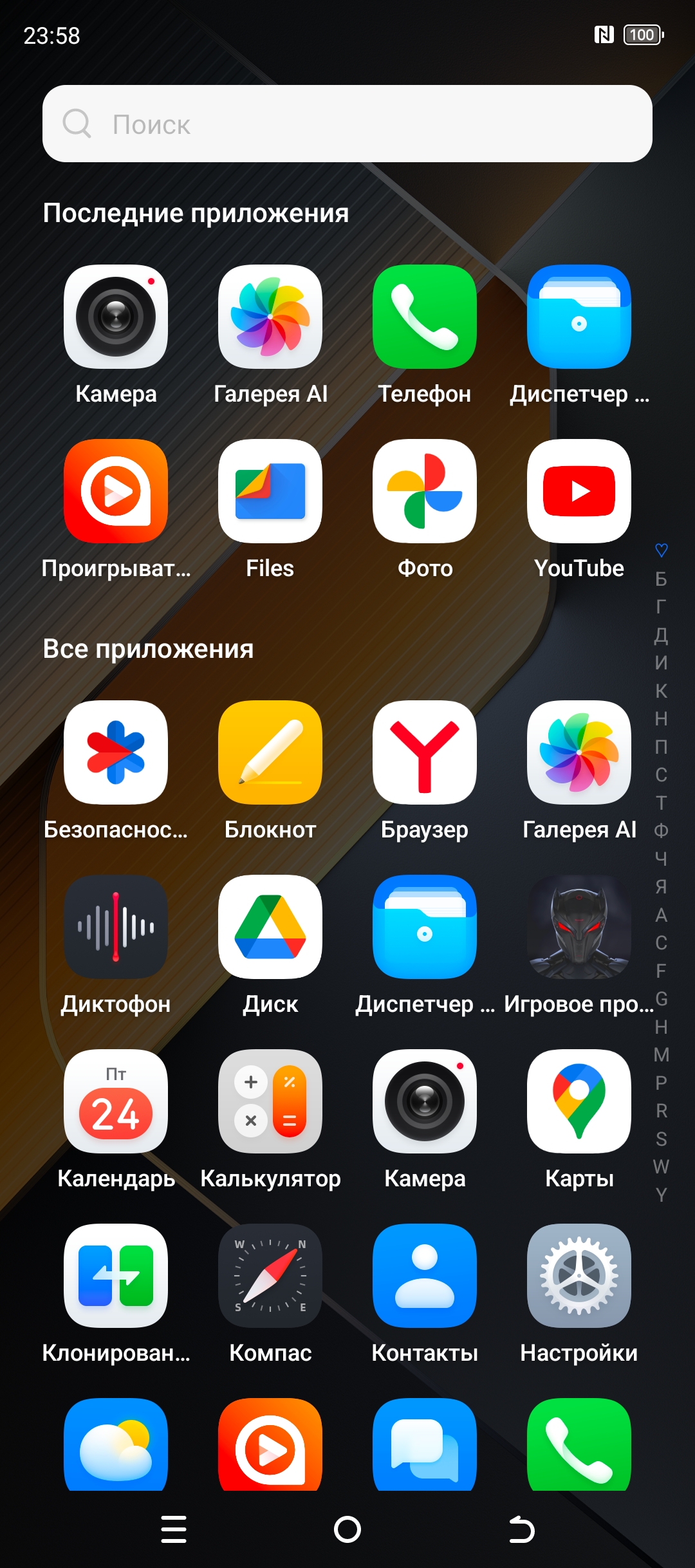Launch the Калькулятор
This screenshot has width=695, height=1568.
point(270,1101)
